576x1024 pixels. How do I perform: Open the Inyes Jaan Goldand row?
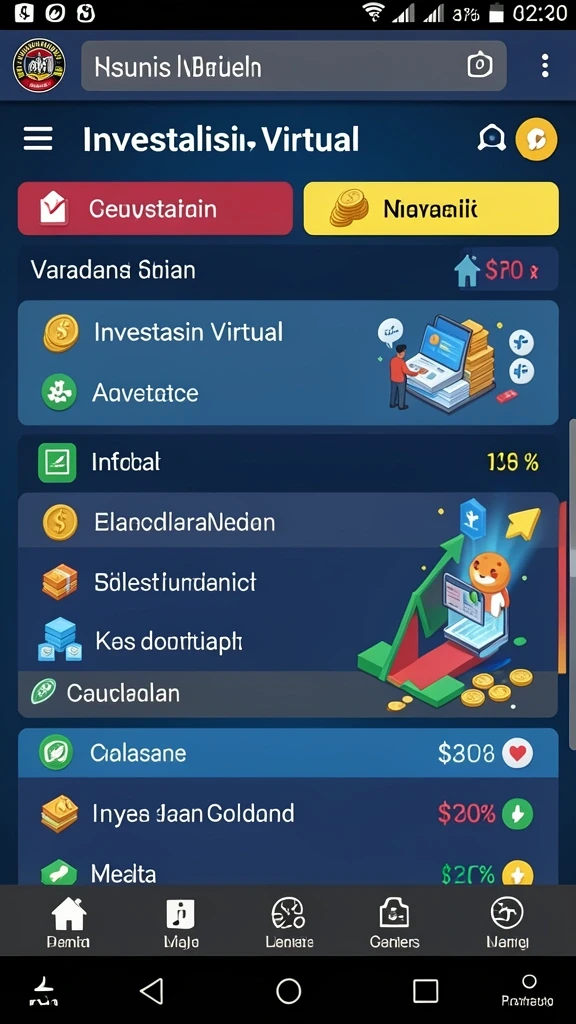(x=288, y=813)
